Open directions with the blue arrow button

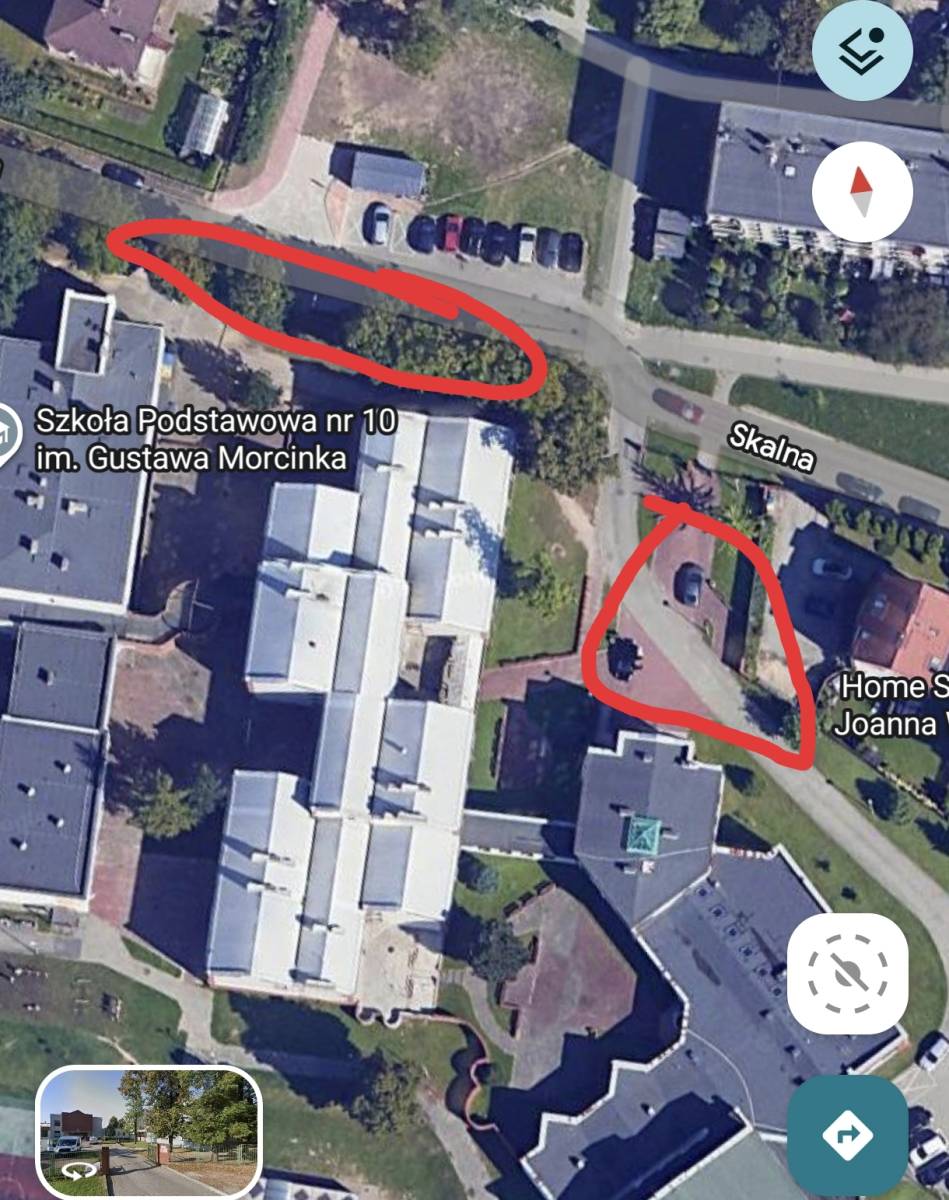[848, 1135]
